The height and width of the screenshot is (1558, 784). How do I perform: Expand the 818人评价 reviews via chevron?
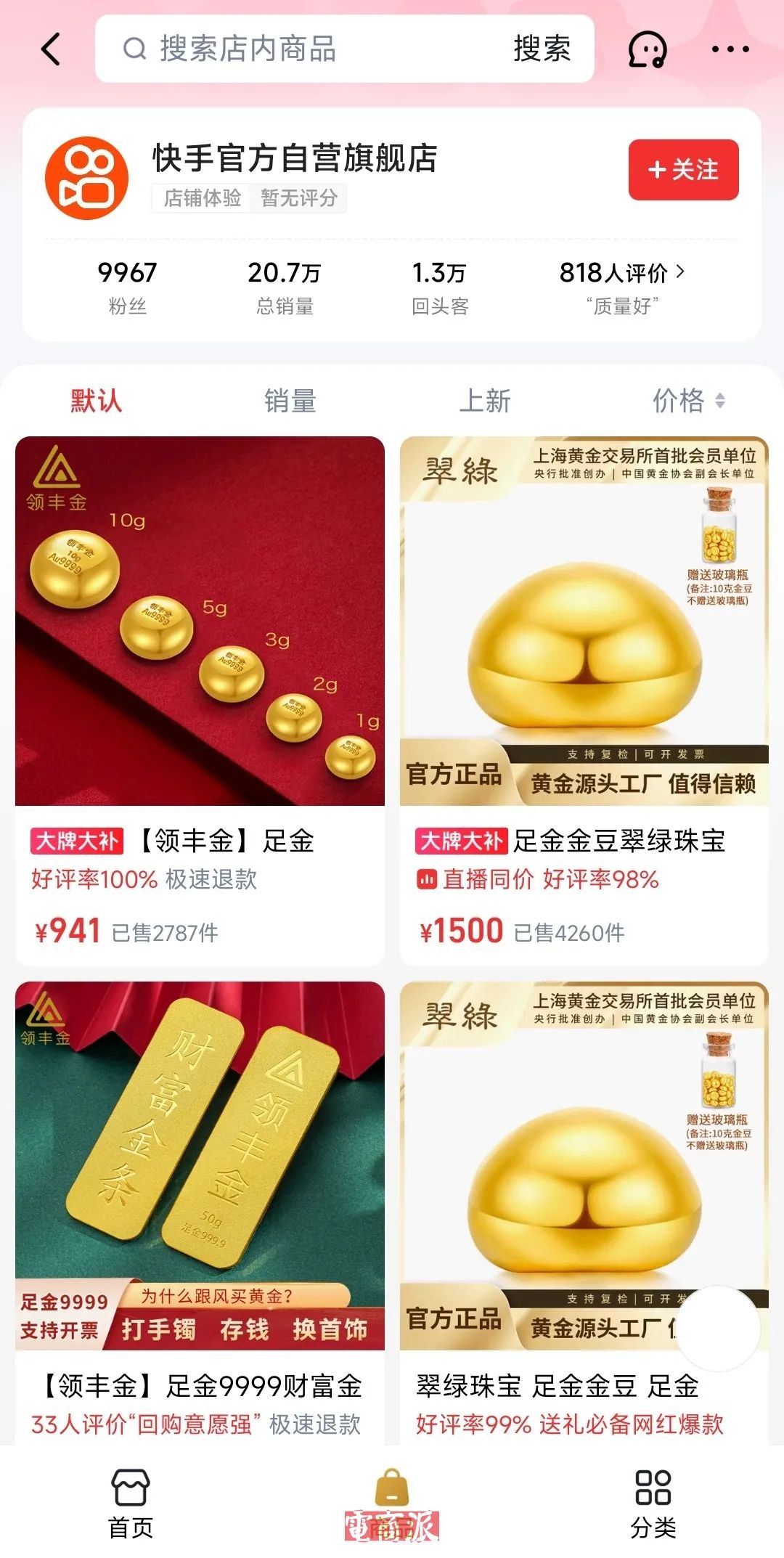coord(681,272)
